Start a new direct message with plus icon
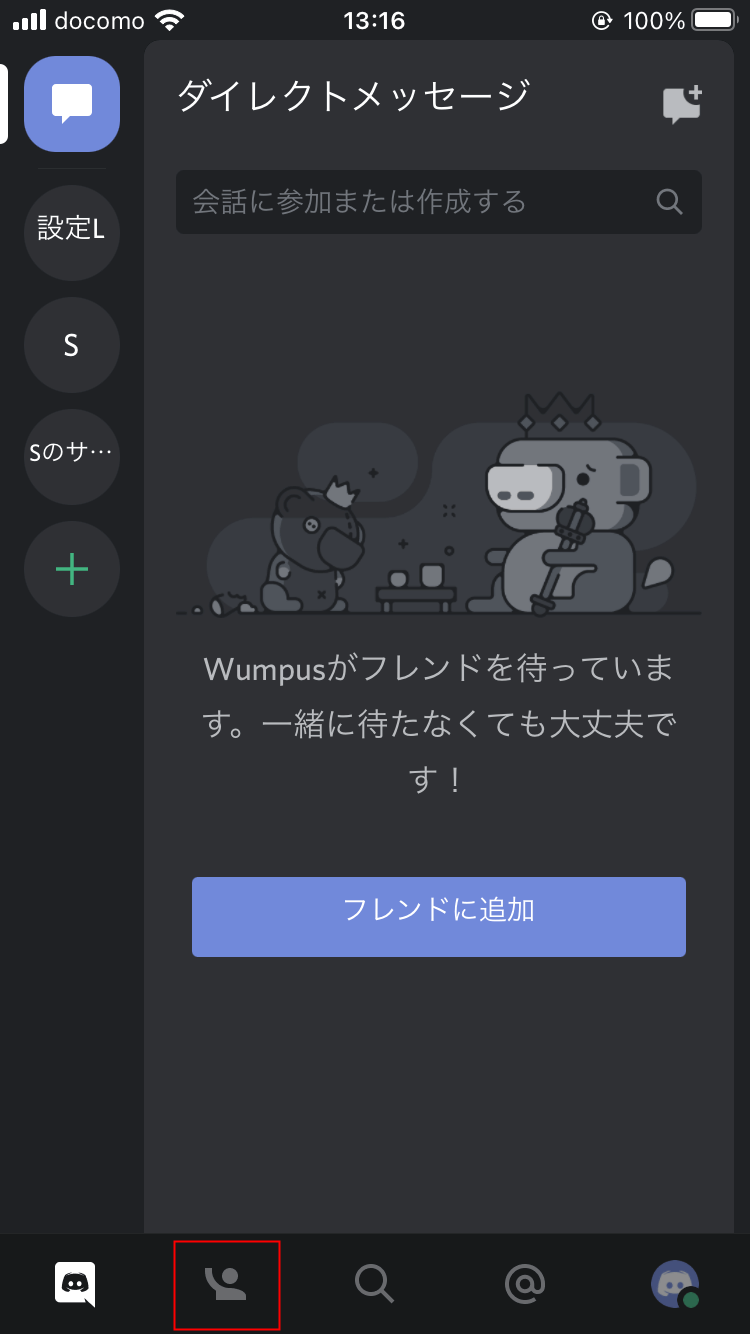This screenshot has height=1334, width=750. 682,104
